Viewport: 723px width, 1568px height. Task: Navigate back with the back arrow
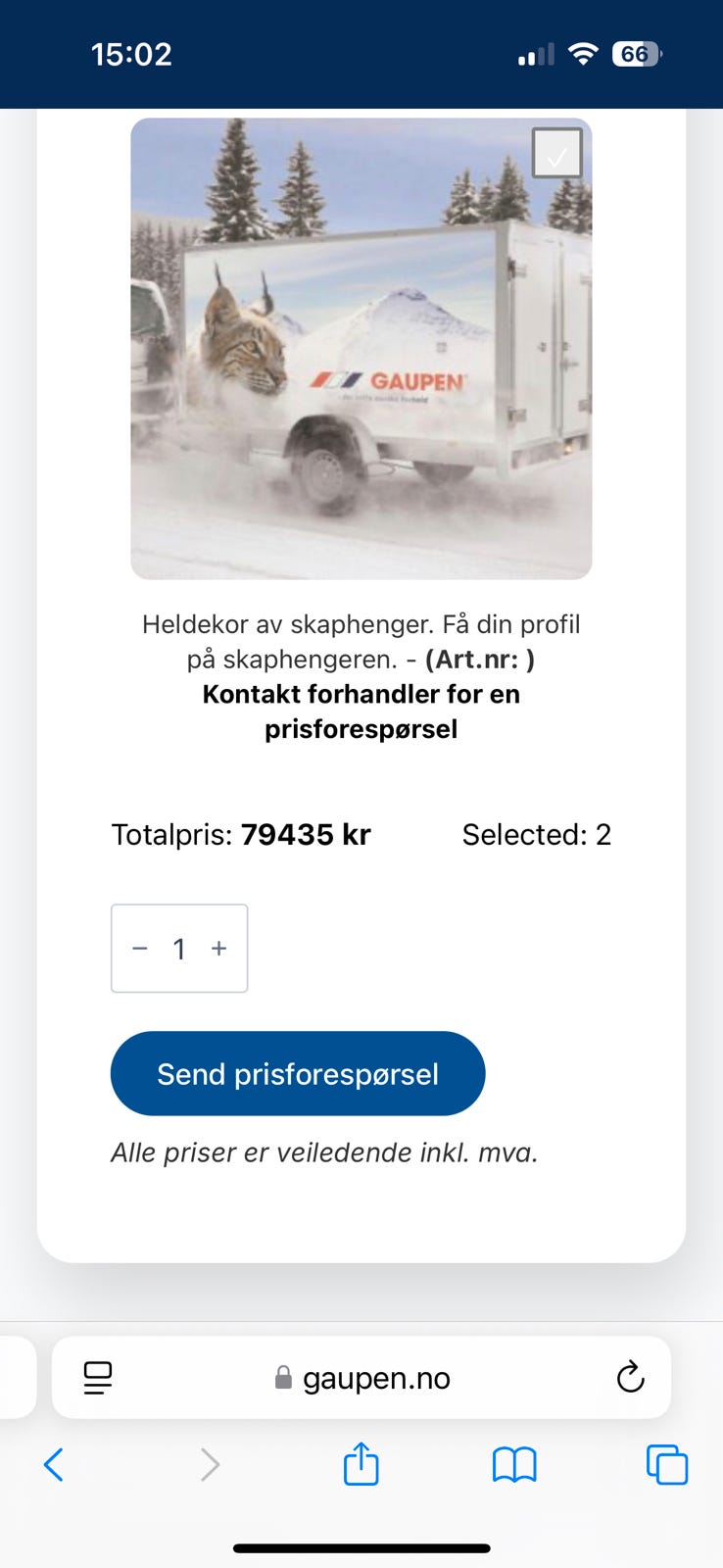click(55, 1464)
